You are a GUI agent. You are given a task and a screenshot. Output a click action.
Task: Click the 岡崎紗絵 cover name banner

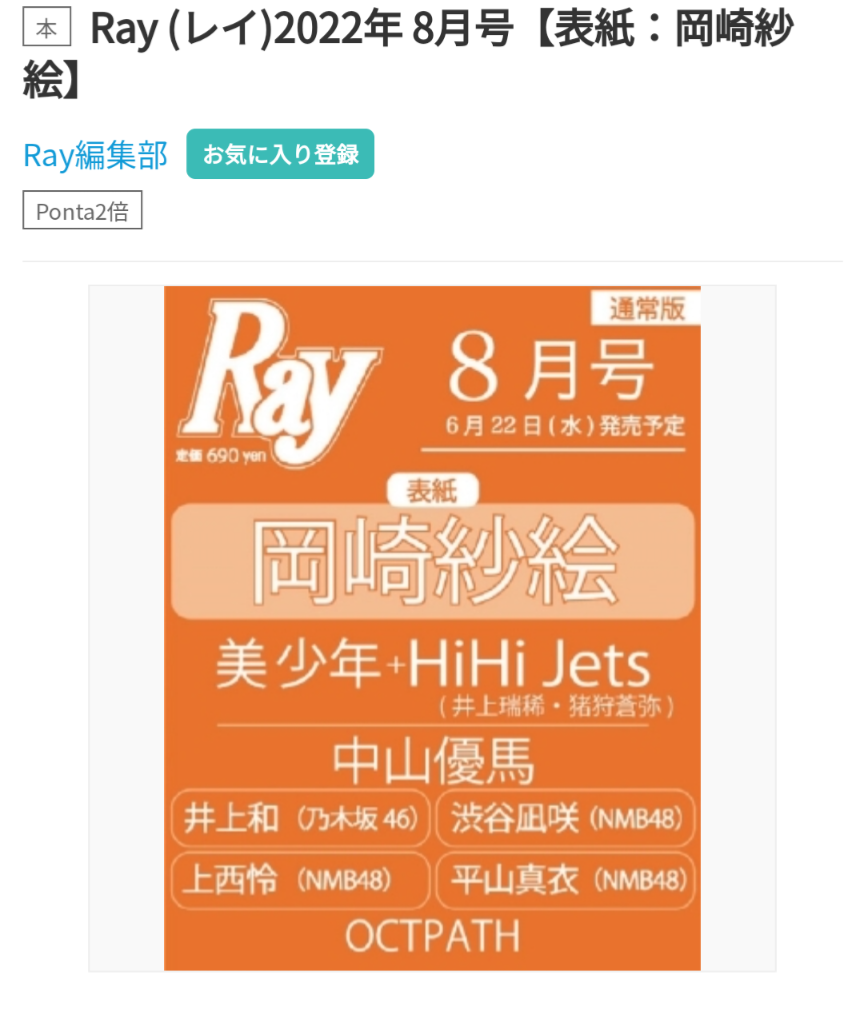tap(432, 562)
